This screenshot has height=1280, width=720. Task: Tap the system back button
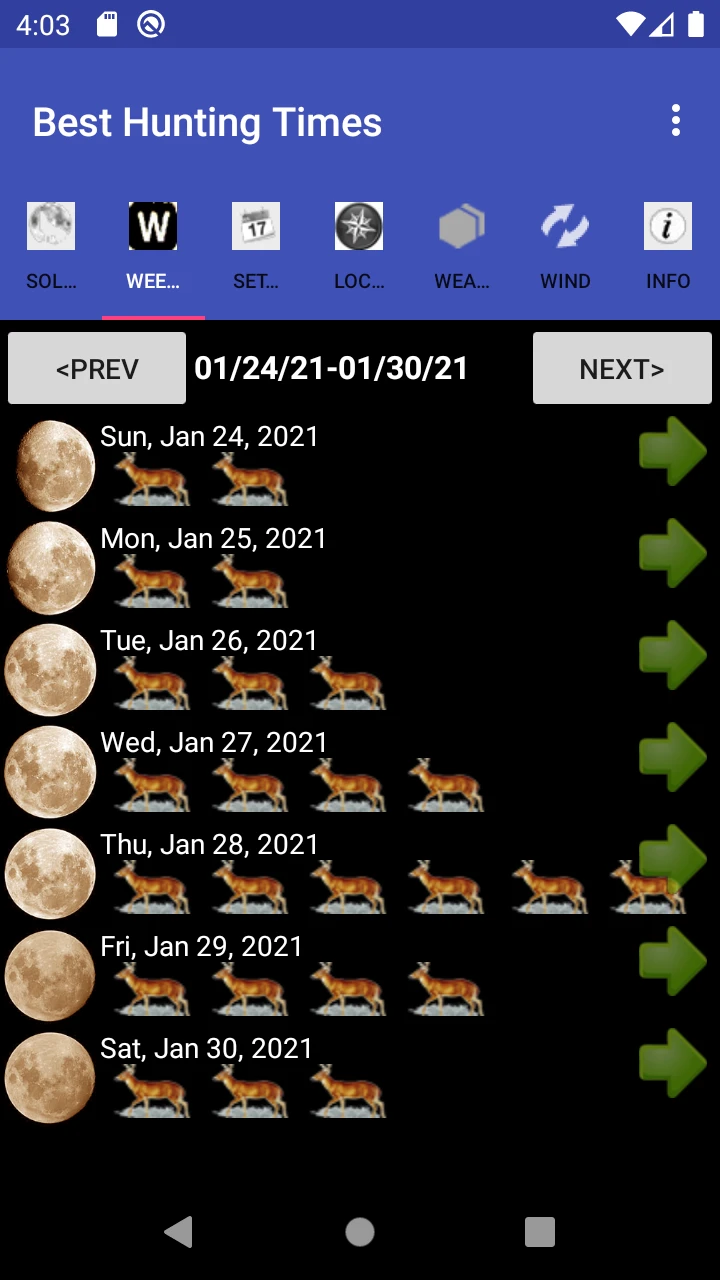pos(179,1232)
